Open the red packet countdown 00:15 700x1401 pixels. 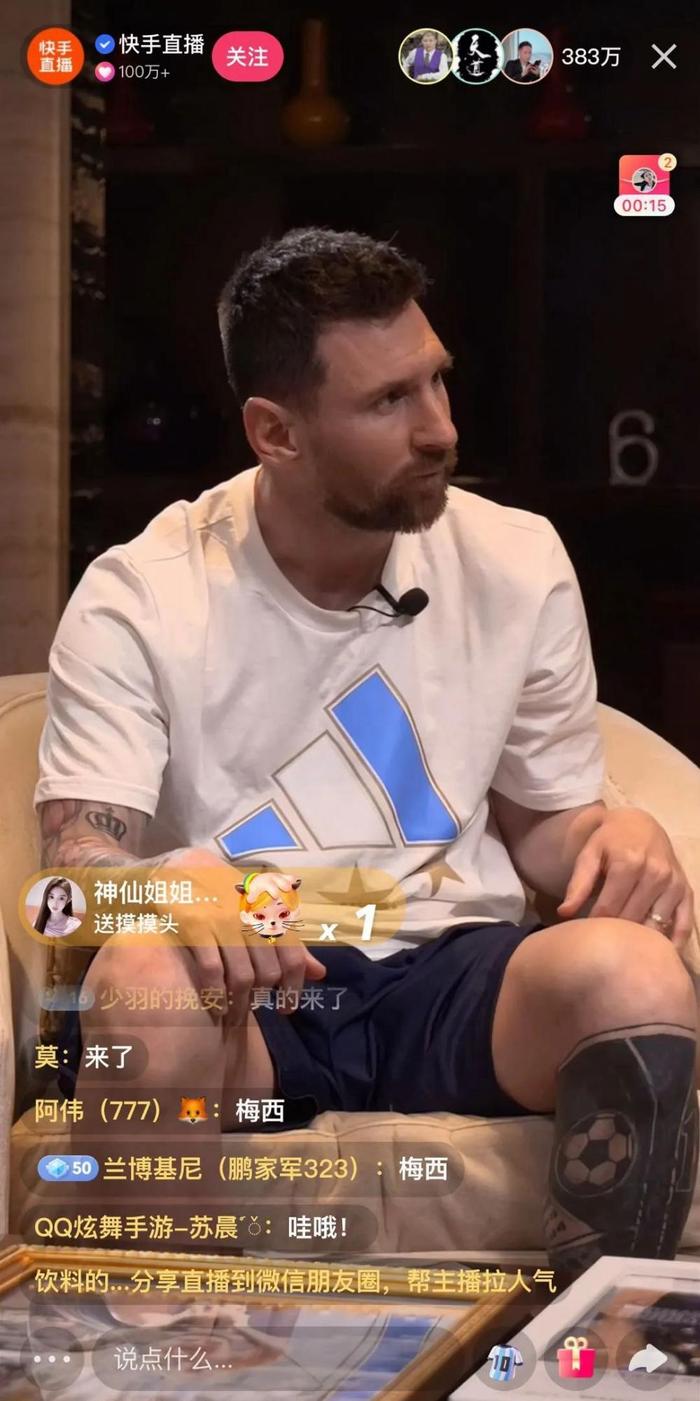coord(644,185)
